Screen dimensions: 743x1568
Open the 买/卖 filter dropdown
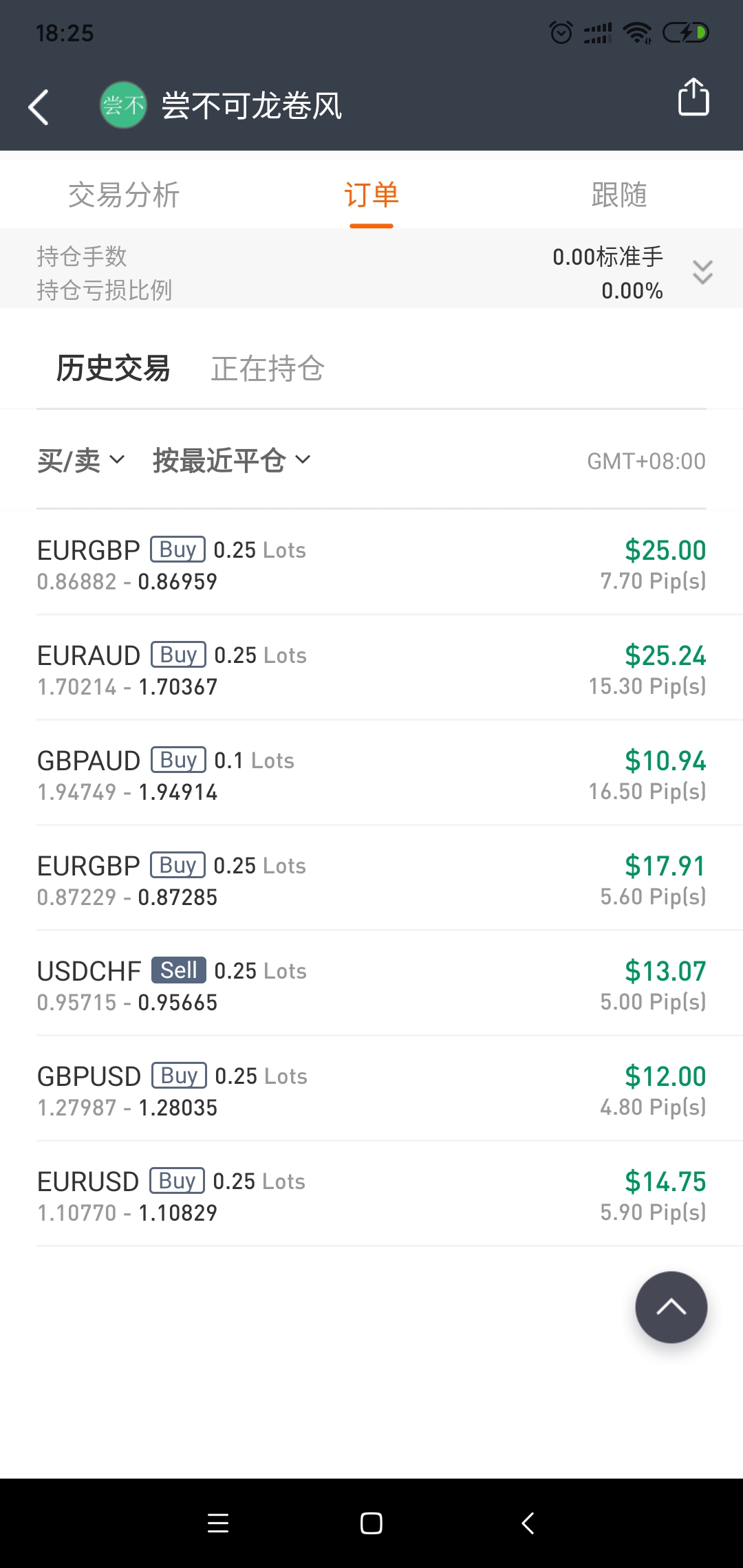(x=81, y=460)
